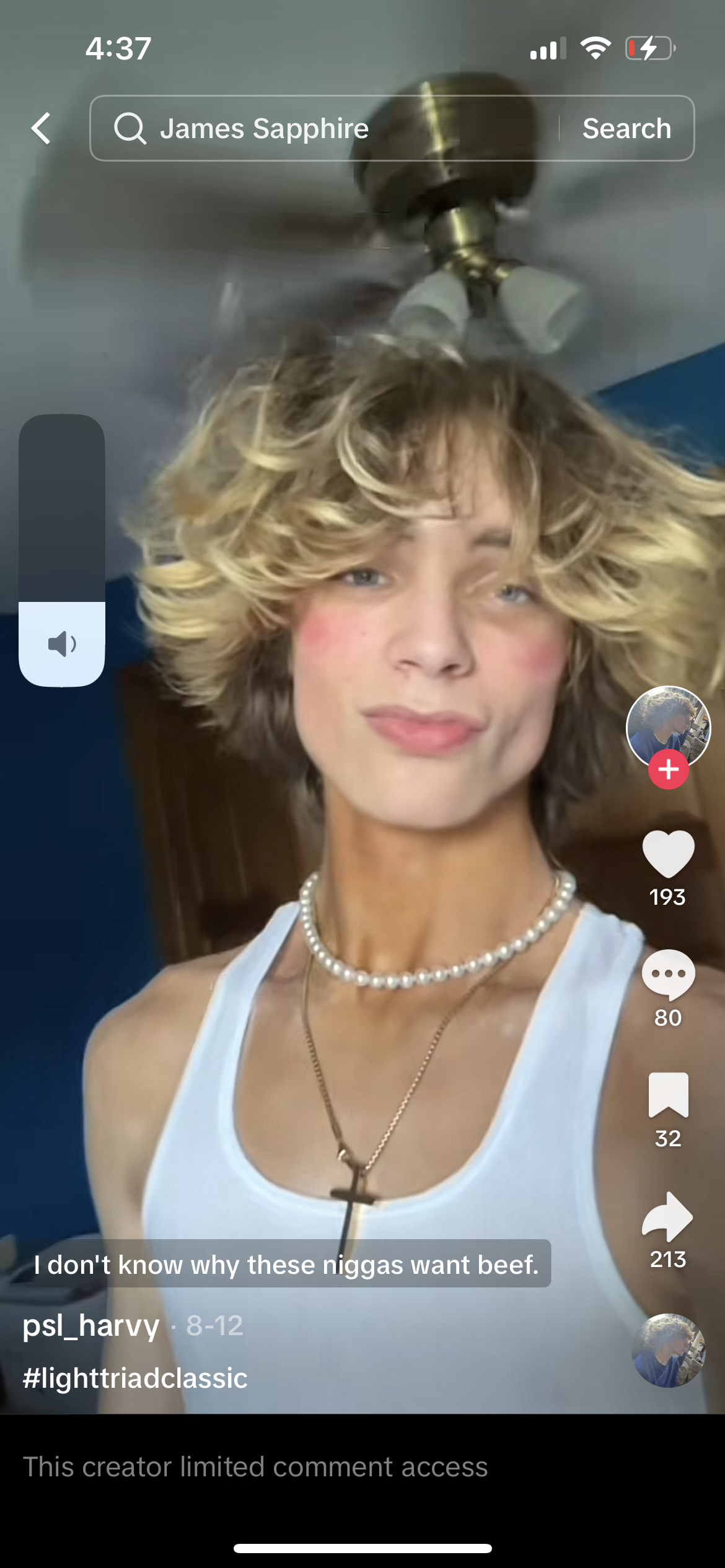725x1568 pixels.
Task: Open the James Sapphire search field
Action: (x=322, y=128)
